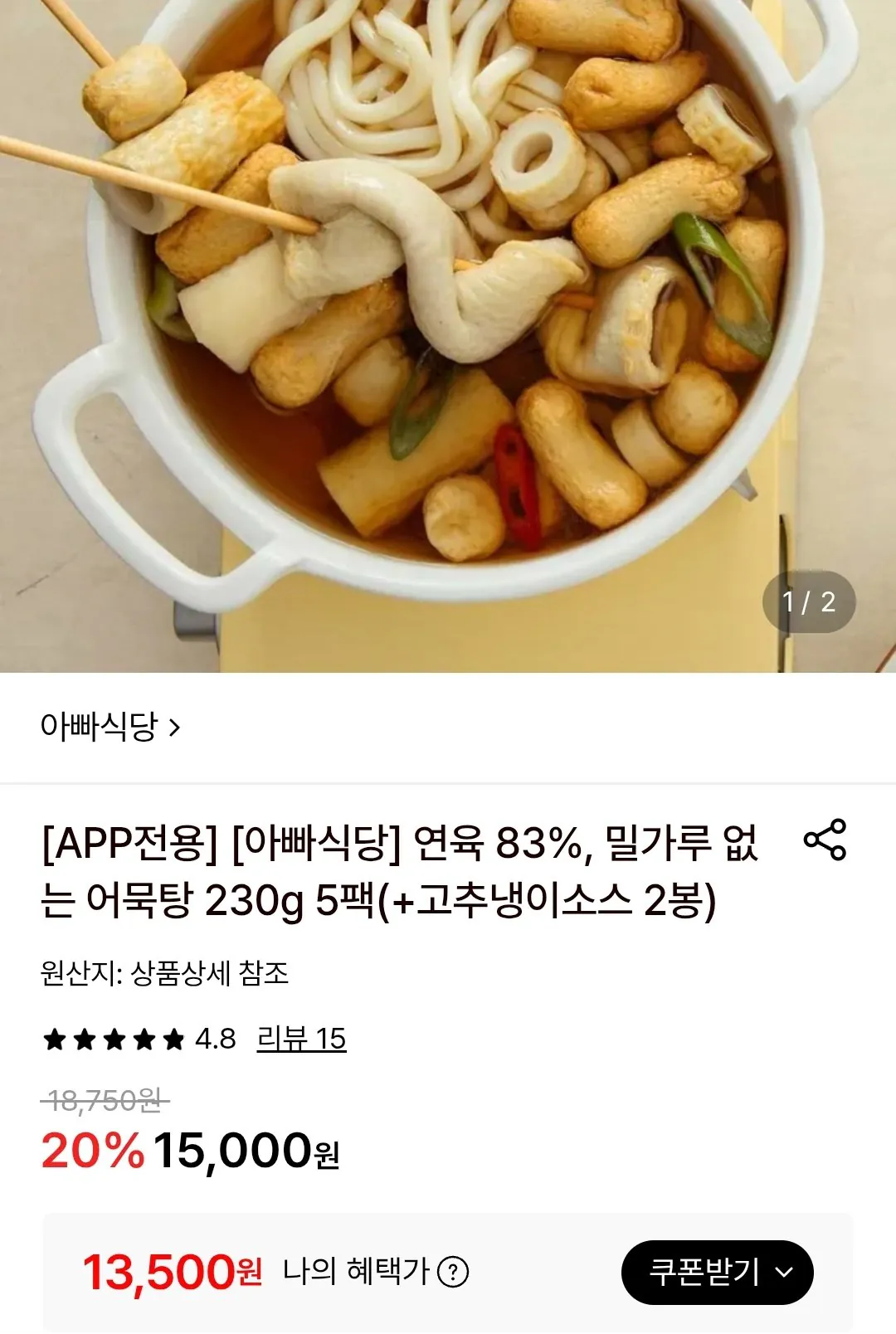
Task: Tap the 쿠폰받기 coupon button
Action: (718, 1272)
